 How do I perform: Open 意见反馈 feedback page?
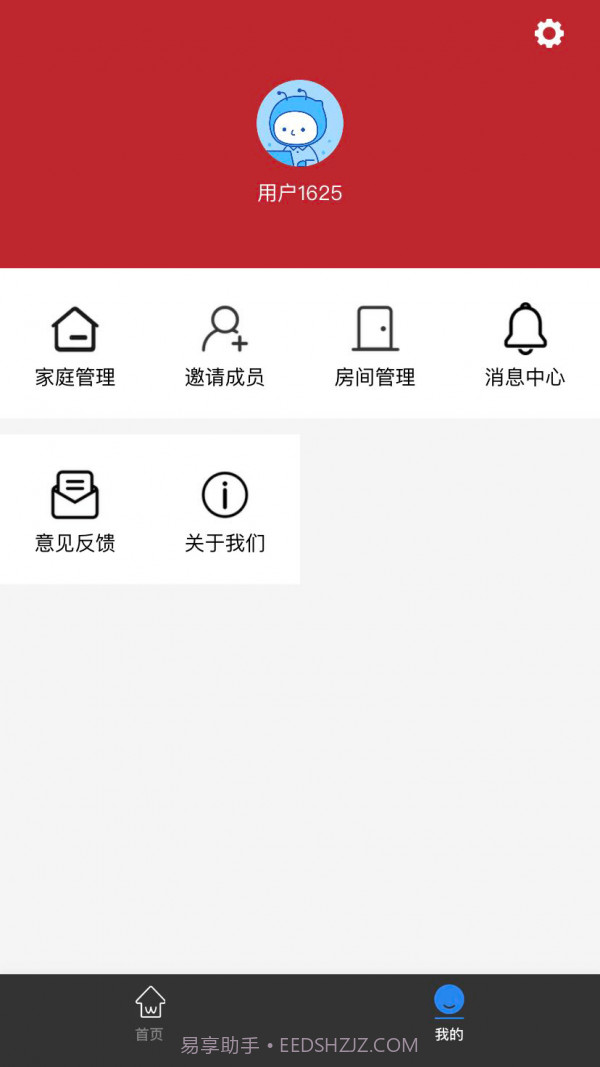[75, 511]
